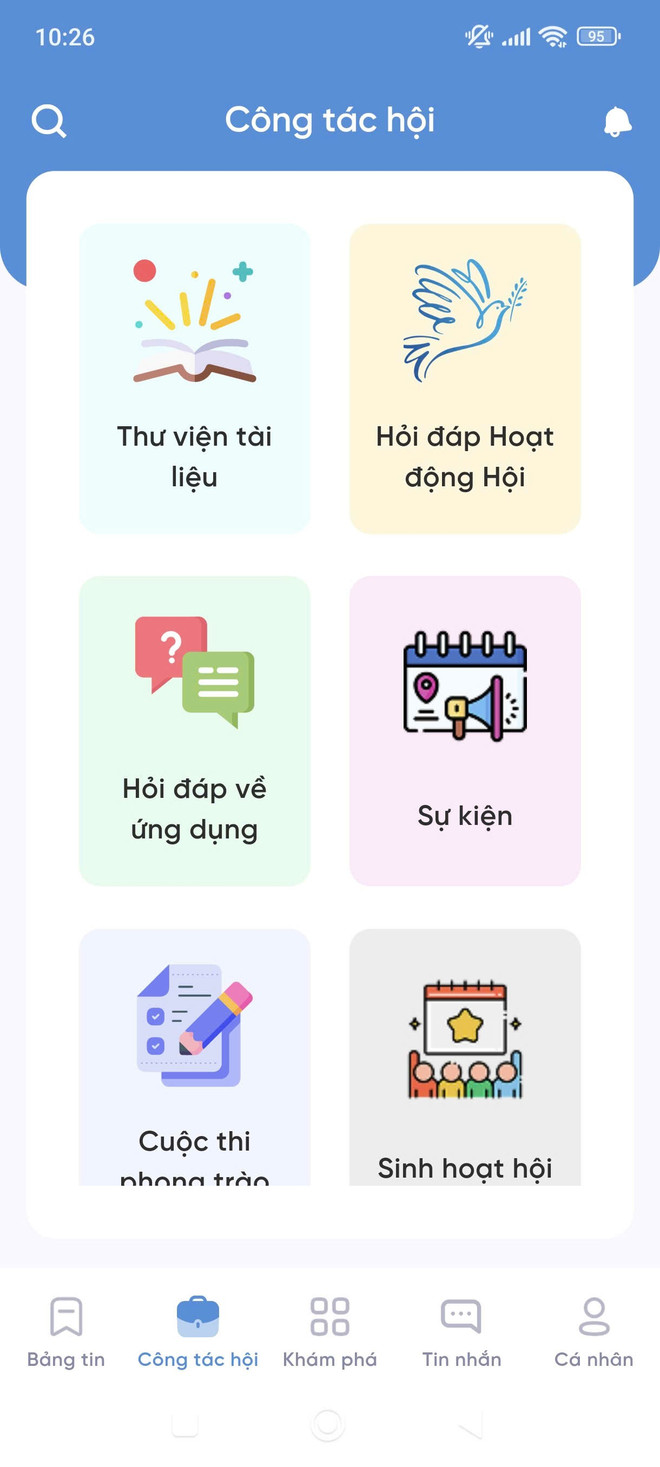Tap the Công tác hội tab
660x1467 pixels.
point(198,1332)
